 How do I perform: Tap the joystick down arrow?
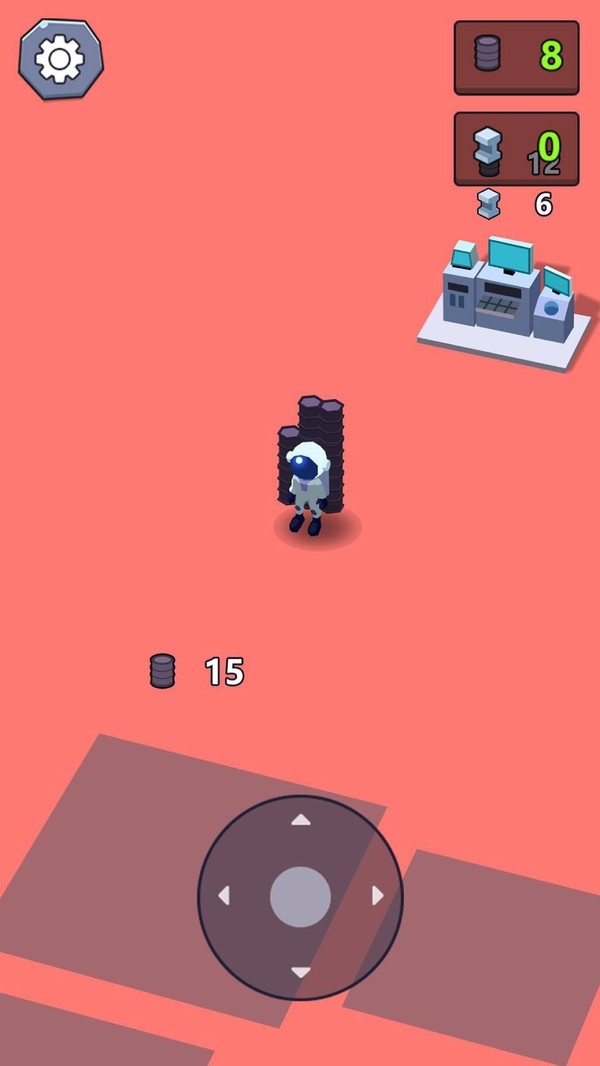pyautogui.click(x=300, y=972)
